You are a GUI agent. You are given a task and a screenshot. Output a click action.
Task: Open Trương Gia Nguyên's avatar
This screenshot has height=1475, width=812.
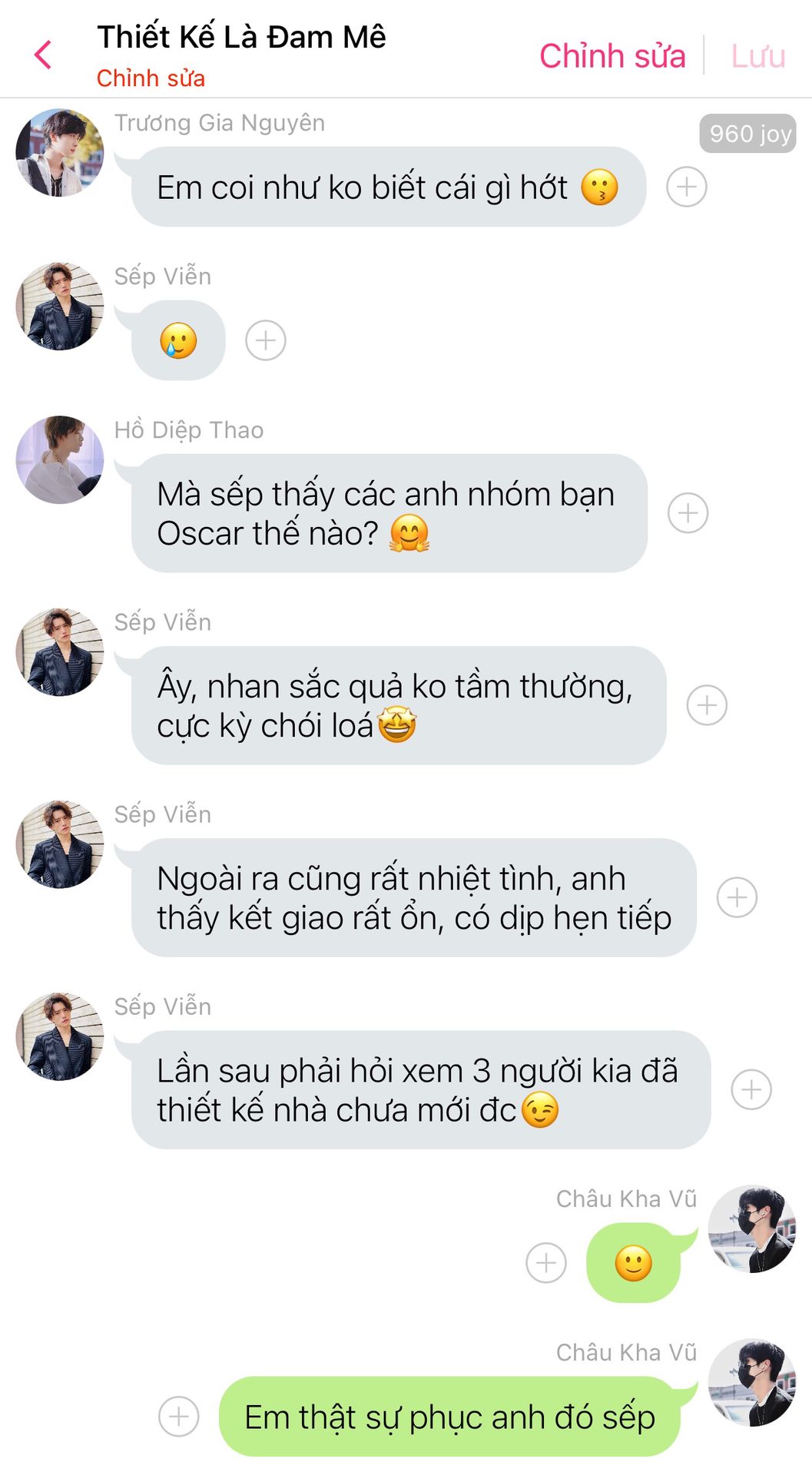pos(60,152)
